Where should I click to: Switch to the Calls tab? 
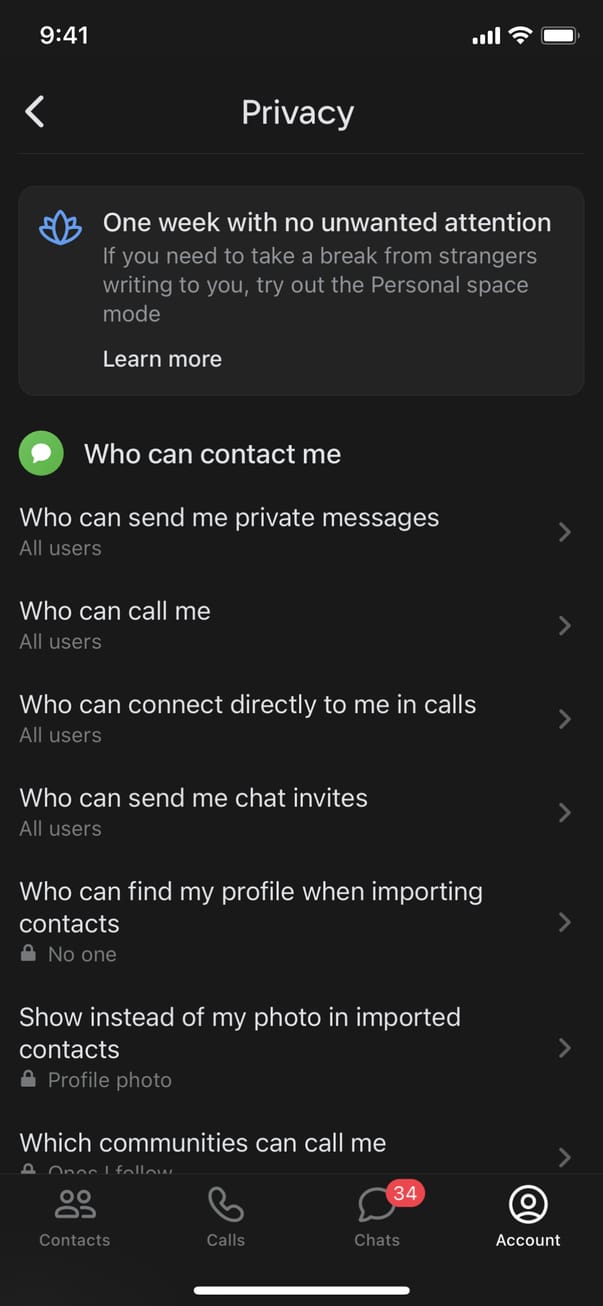(225, 1217)
